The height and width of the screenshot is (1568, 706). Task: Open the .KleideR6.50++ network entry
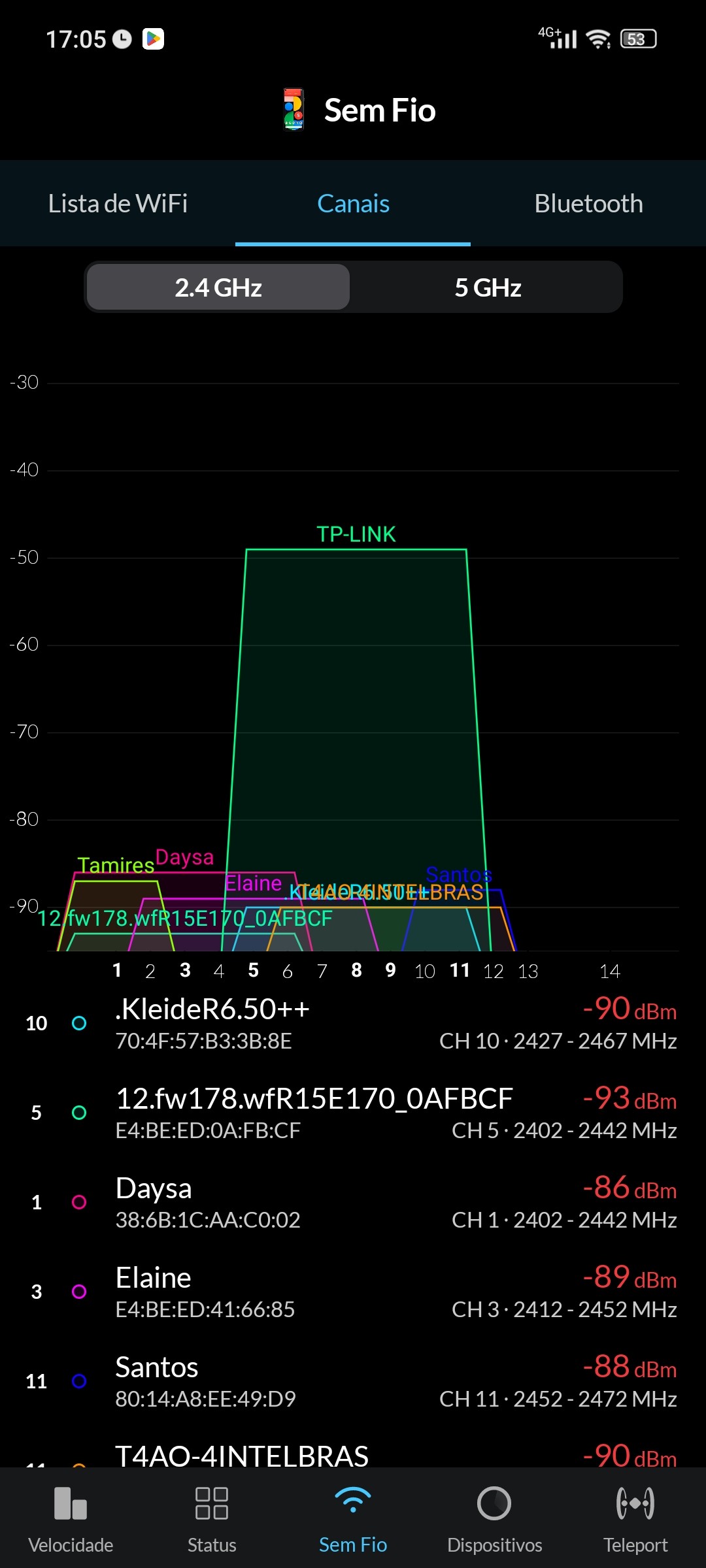(353, 1023)
